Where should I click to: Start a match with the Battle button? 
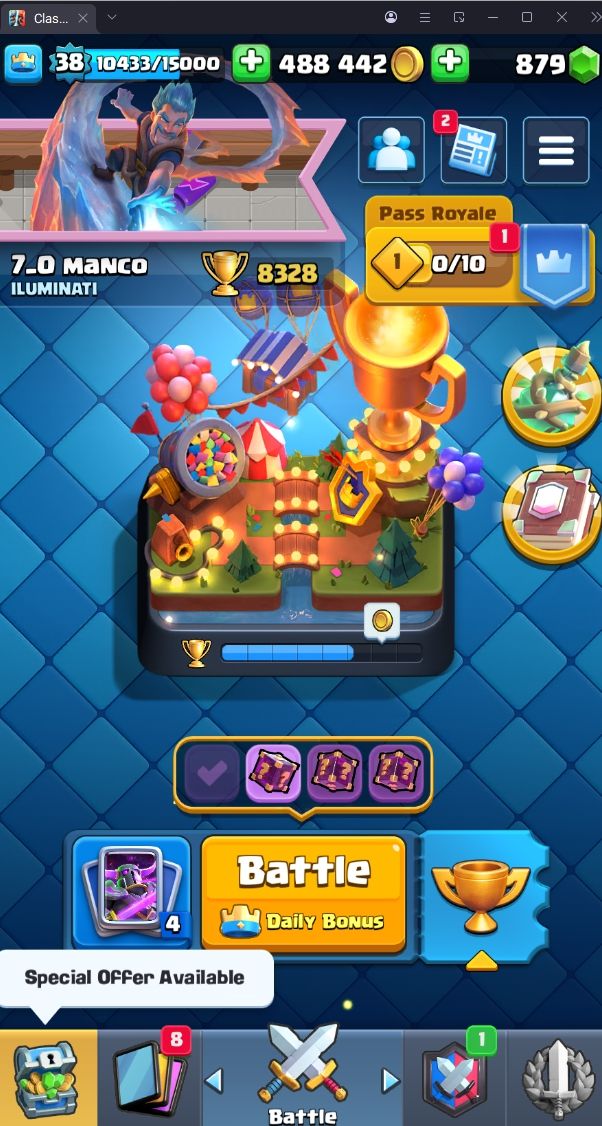click(303, 890)
